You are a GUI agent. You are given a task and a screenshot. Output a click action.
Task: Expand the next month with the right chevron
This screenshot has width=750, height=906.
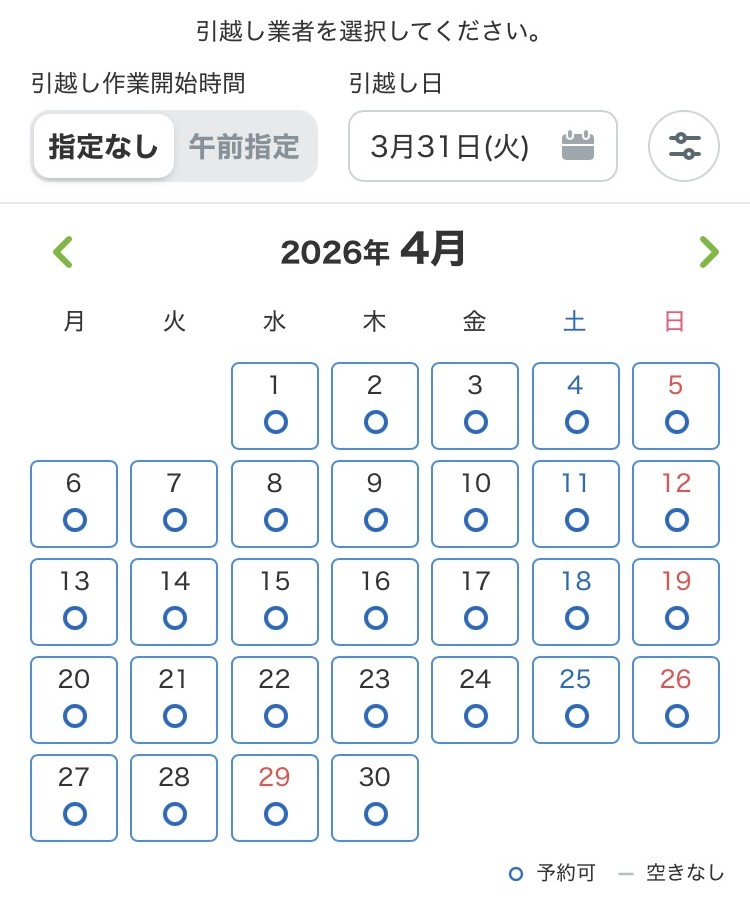tap(709, 251)
